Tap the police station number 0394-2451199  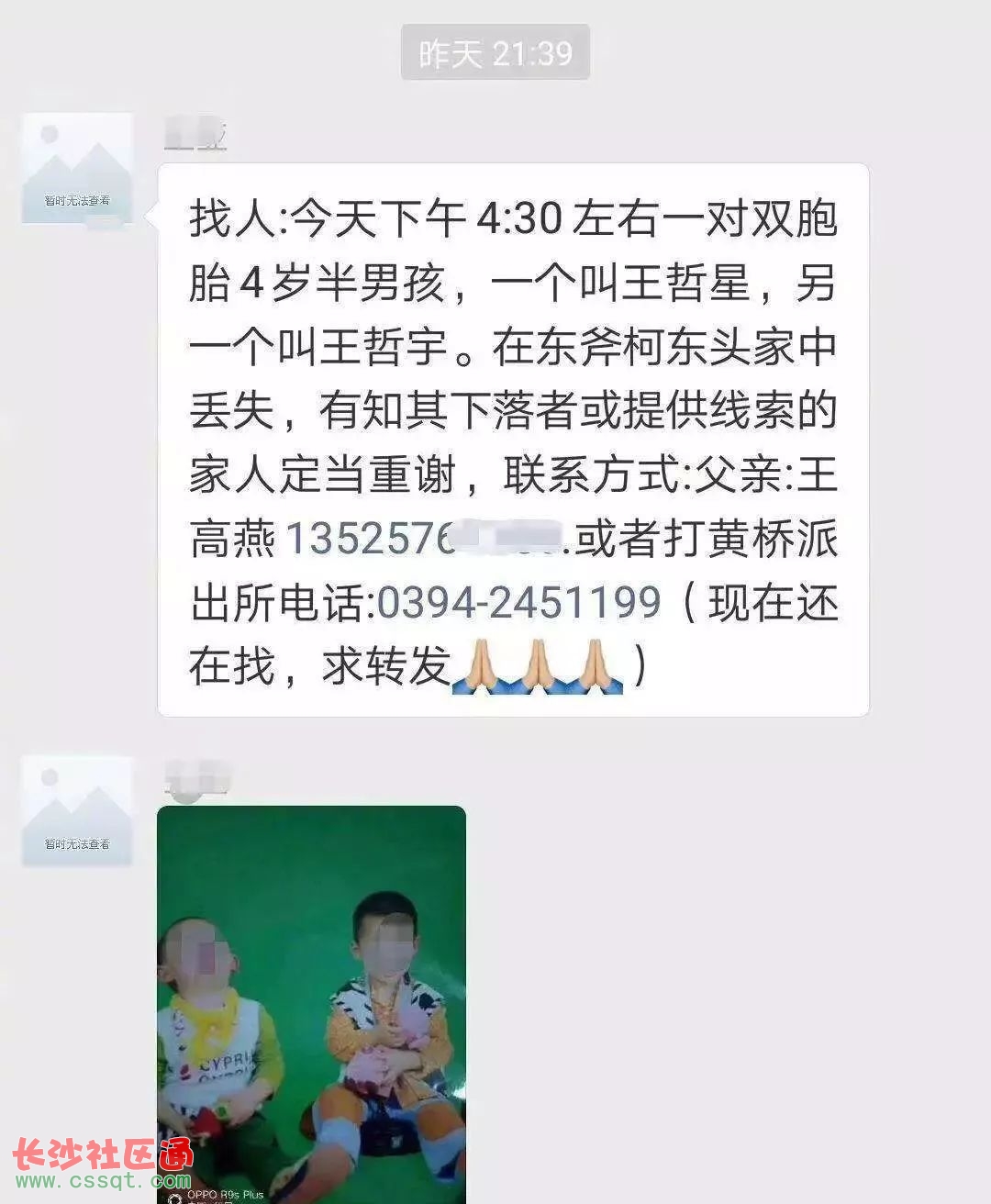tap(519, 603)
